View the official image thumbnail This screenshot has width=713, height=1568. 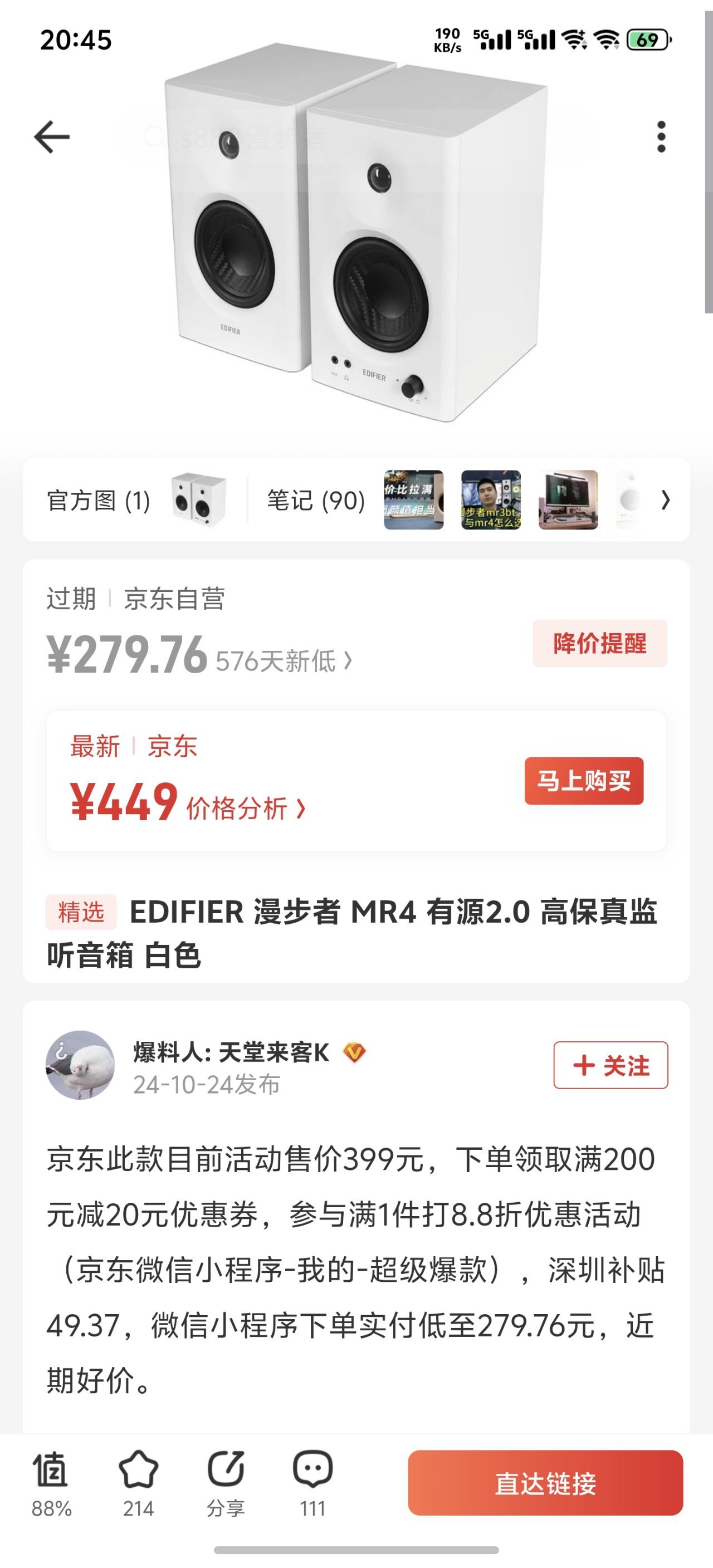click(198, 499)
